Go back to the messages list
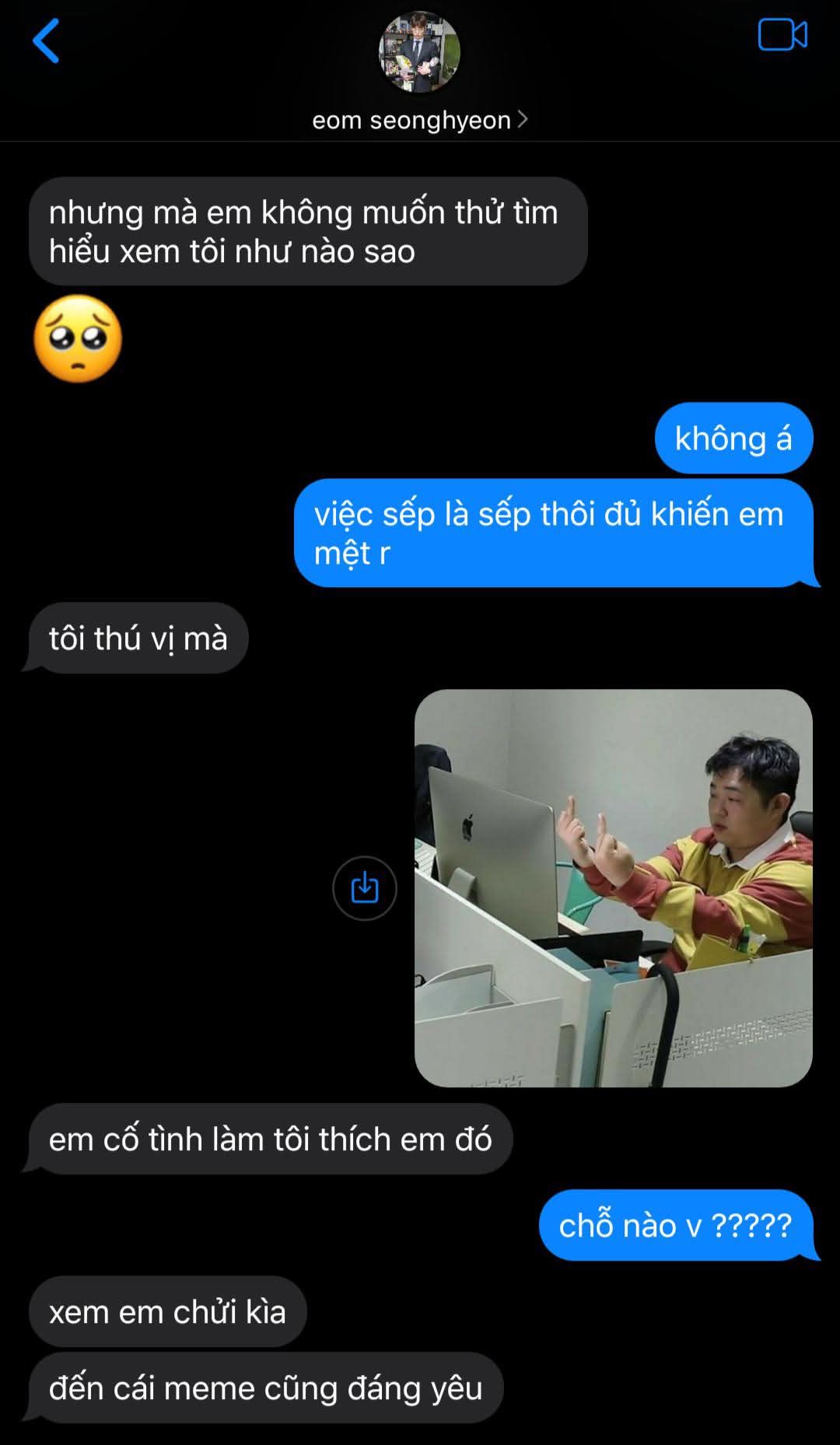Image resolution: width=840 pixels, height=1445 pixels. [45, 41]
